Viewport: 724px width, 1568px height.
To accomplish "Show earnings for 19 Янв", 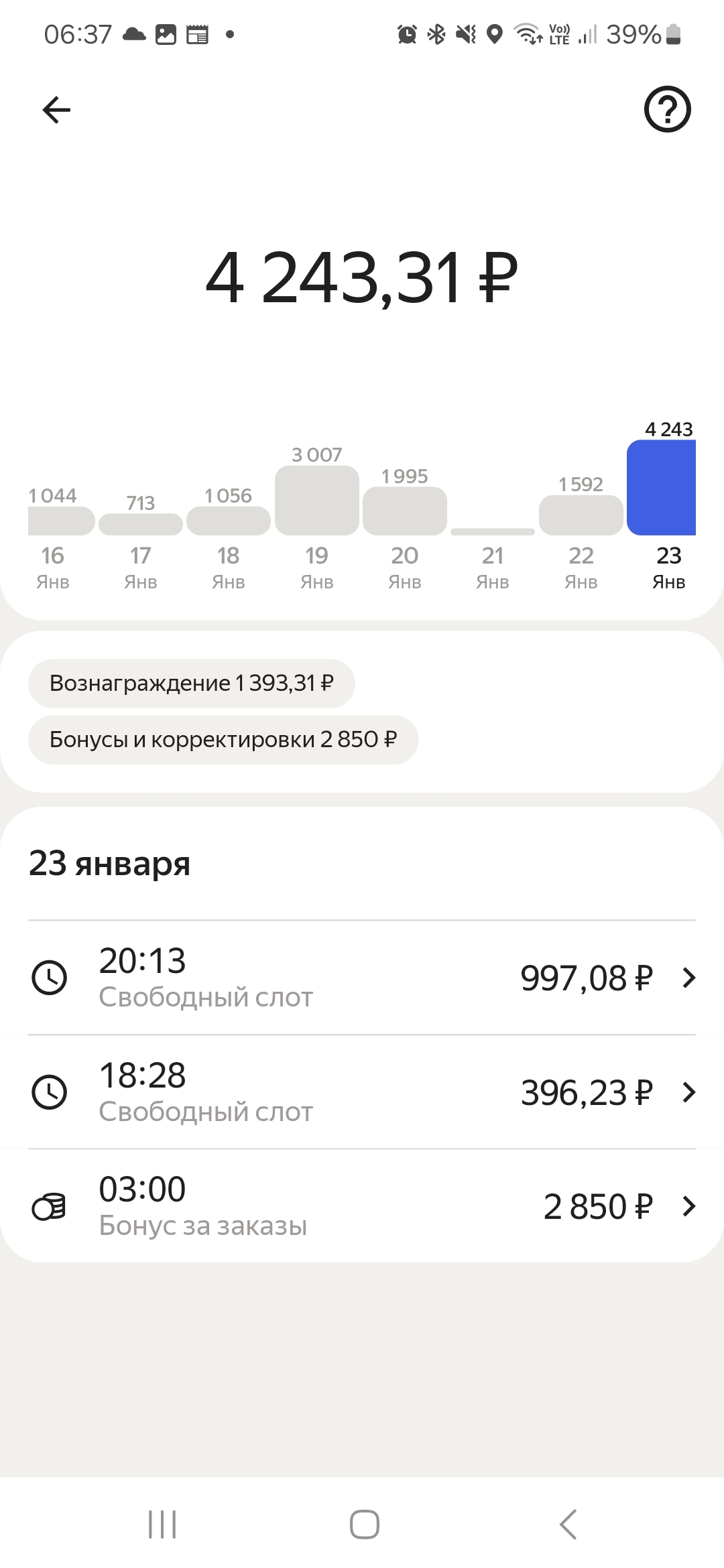I will coord(317,500).
